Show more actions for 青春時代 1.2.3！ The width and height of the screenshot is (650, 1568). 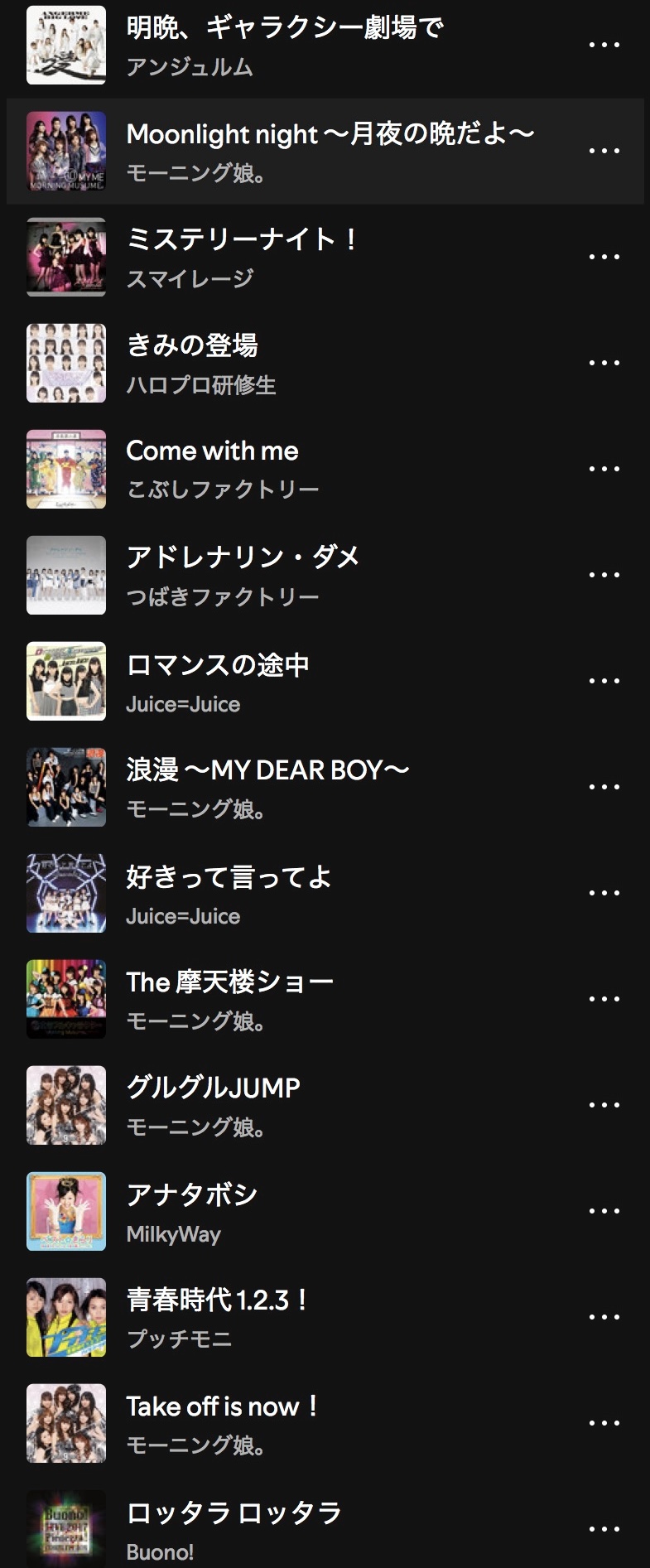604,1317
